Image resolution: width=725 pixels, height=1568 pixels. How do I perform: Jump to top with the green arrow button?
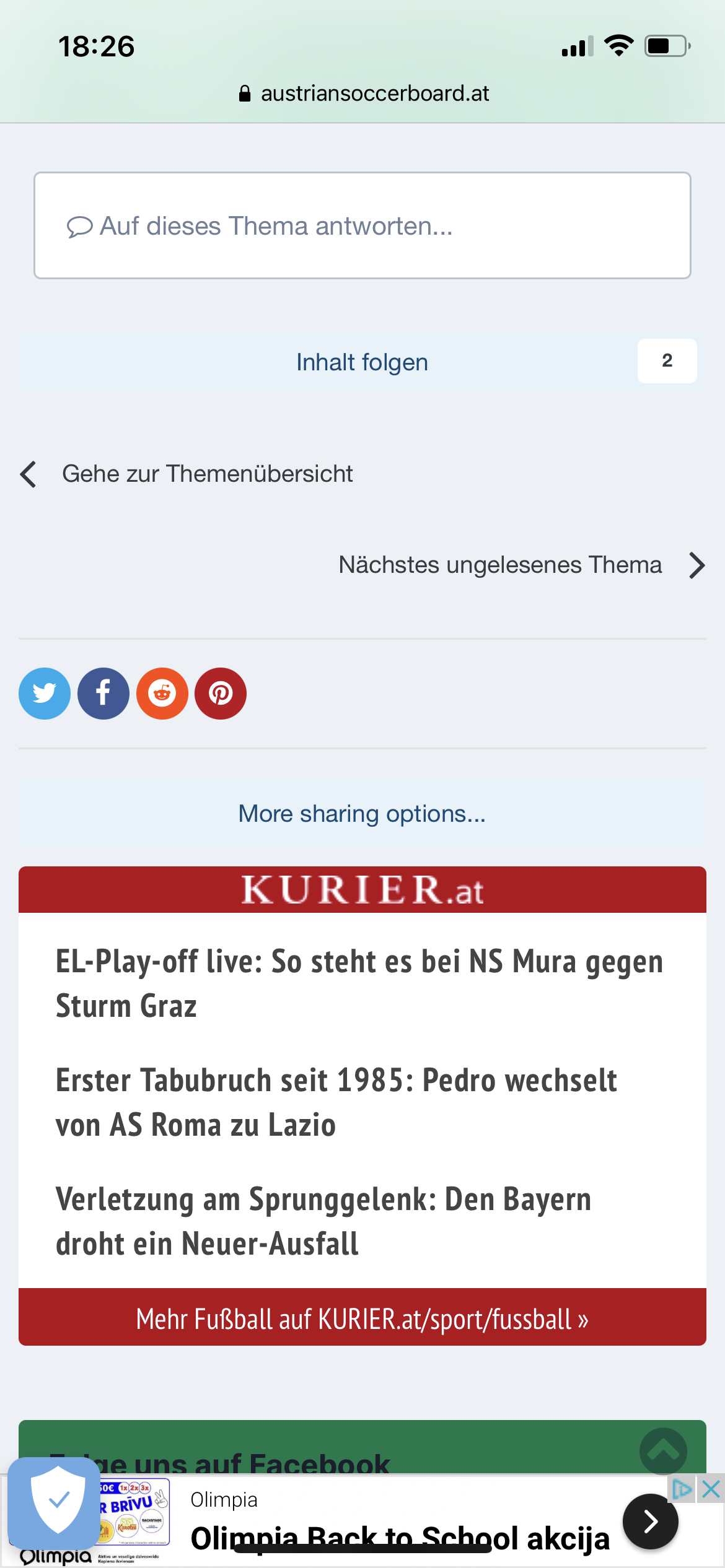tap(663, 1451)
